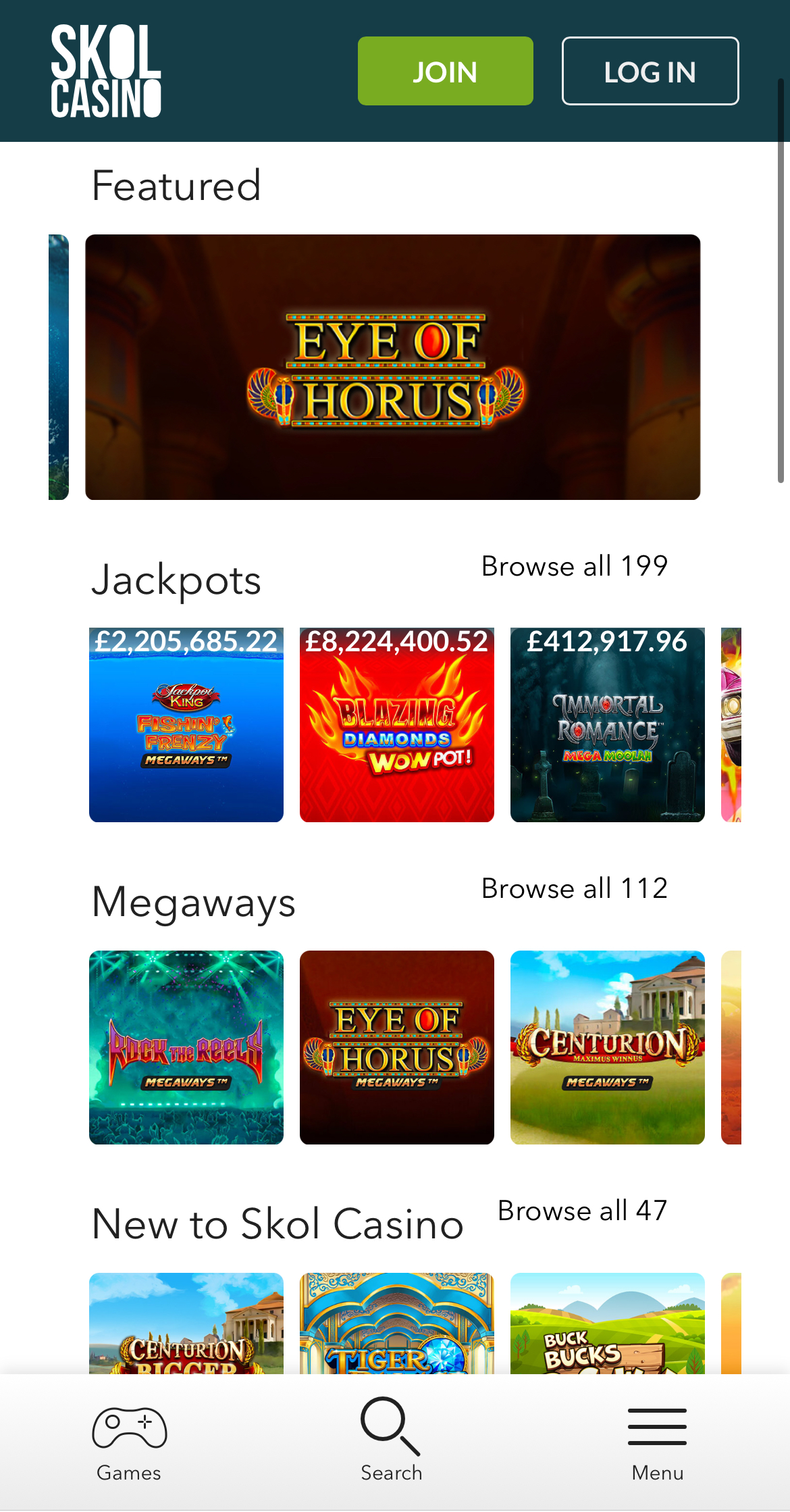Screen dimensions: 790x1512
Task: Launch Blazing Diamonds WowPot game
Action: pos(397,724)
